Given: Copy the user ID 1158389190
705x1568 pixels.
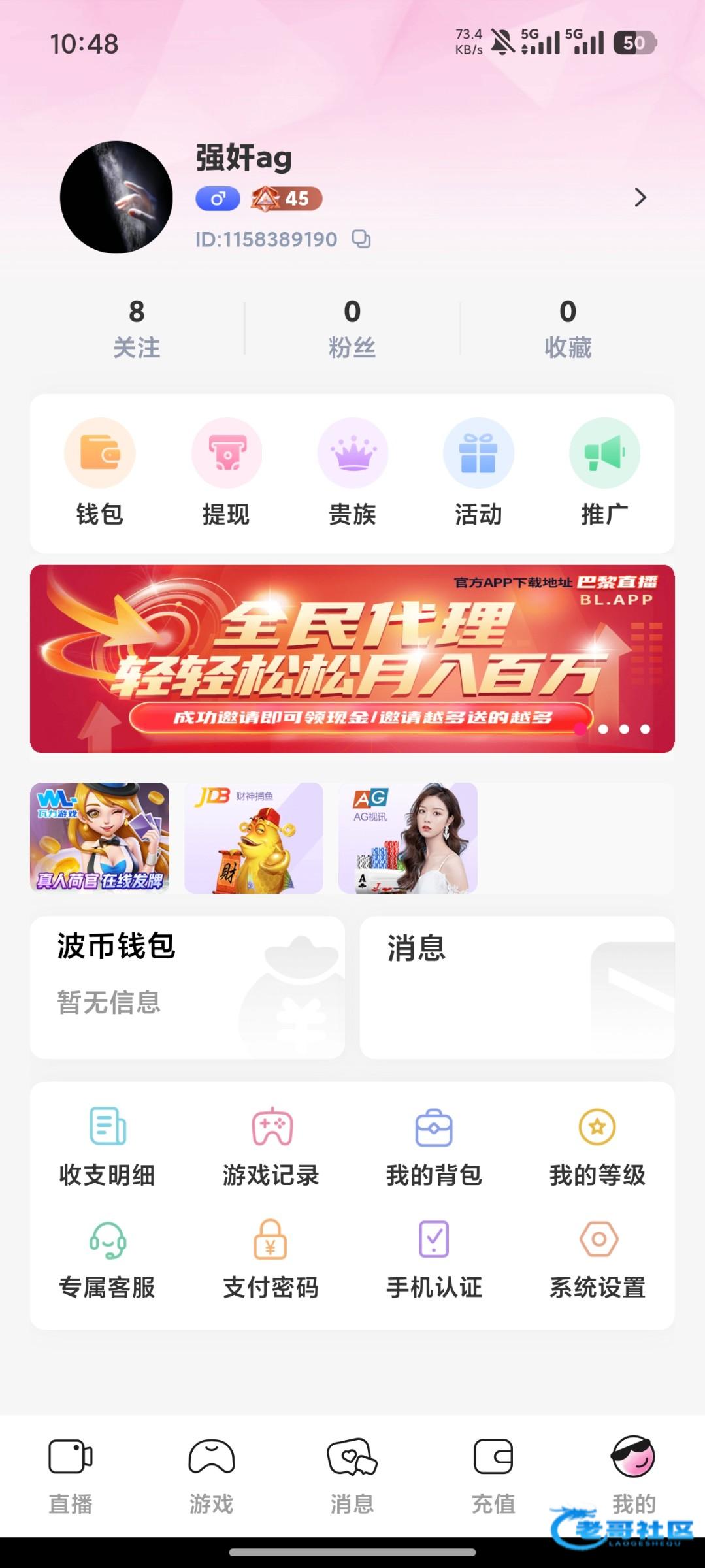Looking at the screenshot, I should [361, 239].
